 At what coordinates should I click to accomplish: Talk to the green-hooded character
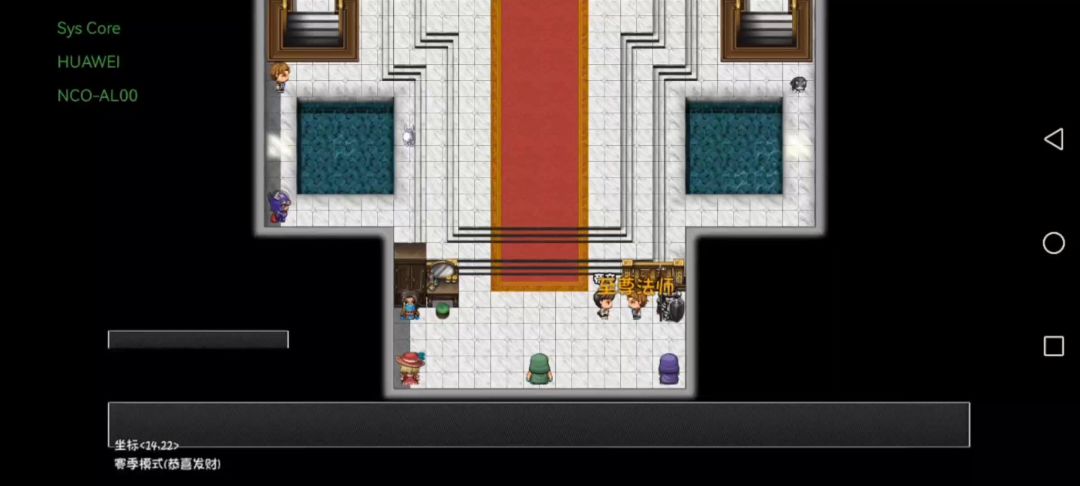point(540,368)
